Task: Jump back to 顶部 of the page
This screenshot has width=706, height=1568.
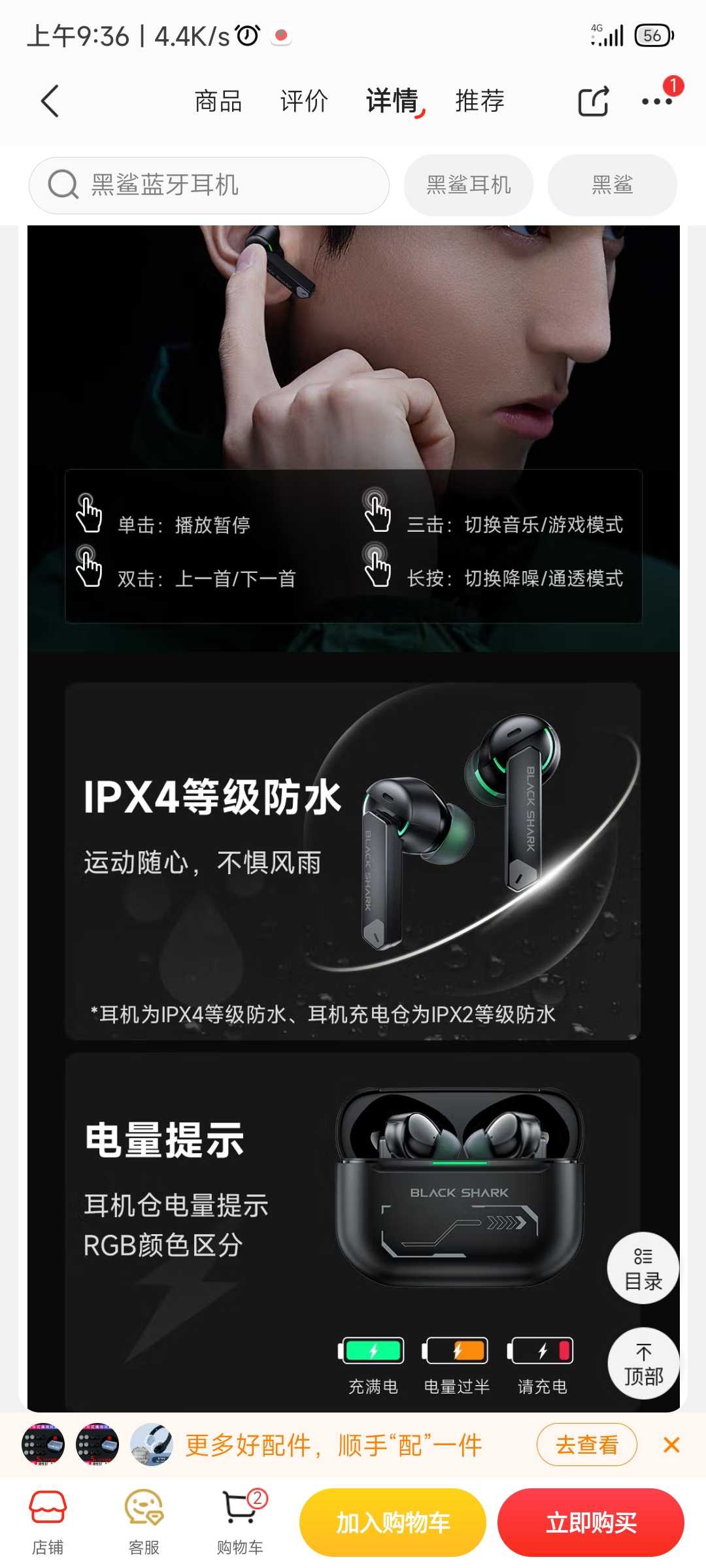Action: (x=643, y=1364)
